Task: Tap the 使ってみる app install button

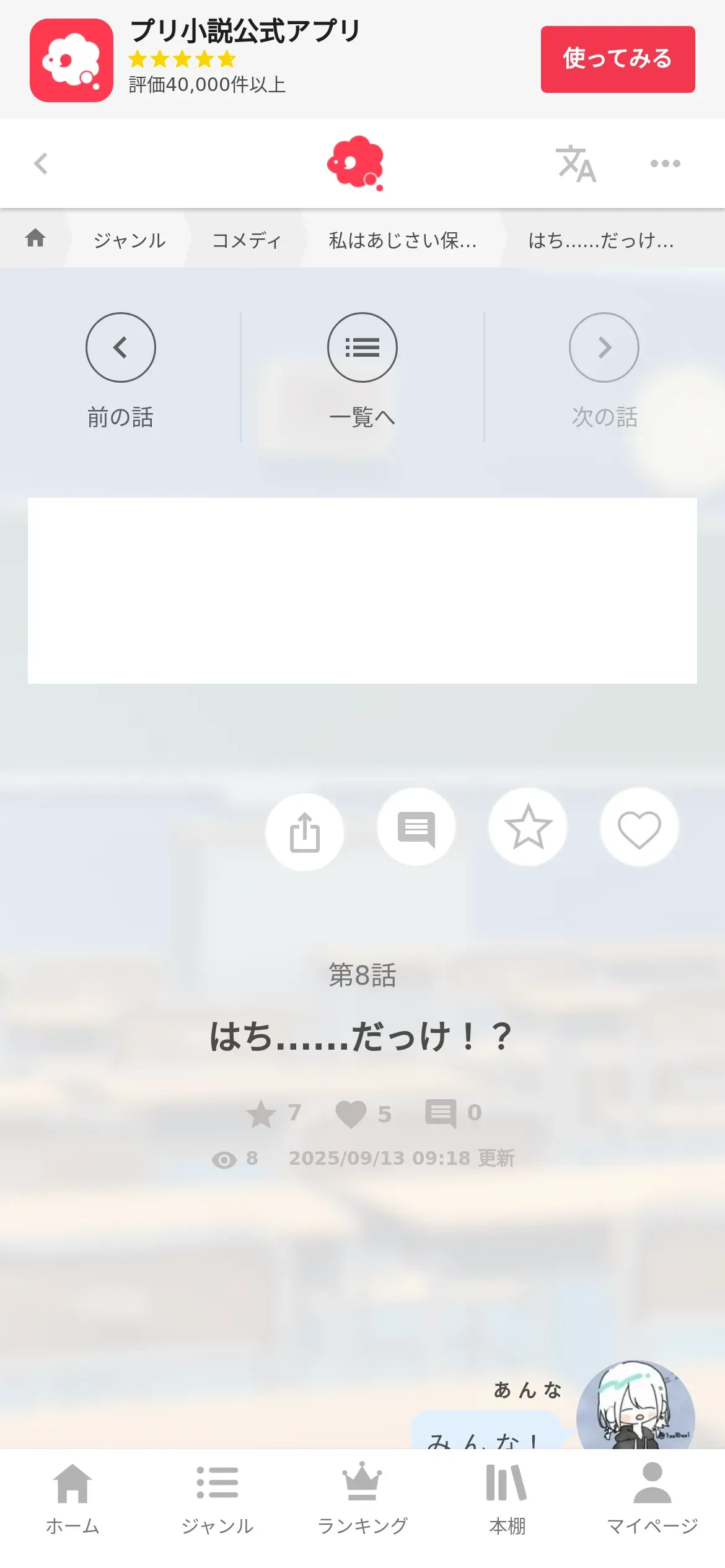Action: (x=617, y=59)
